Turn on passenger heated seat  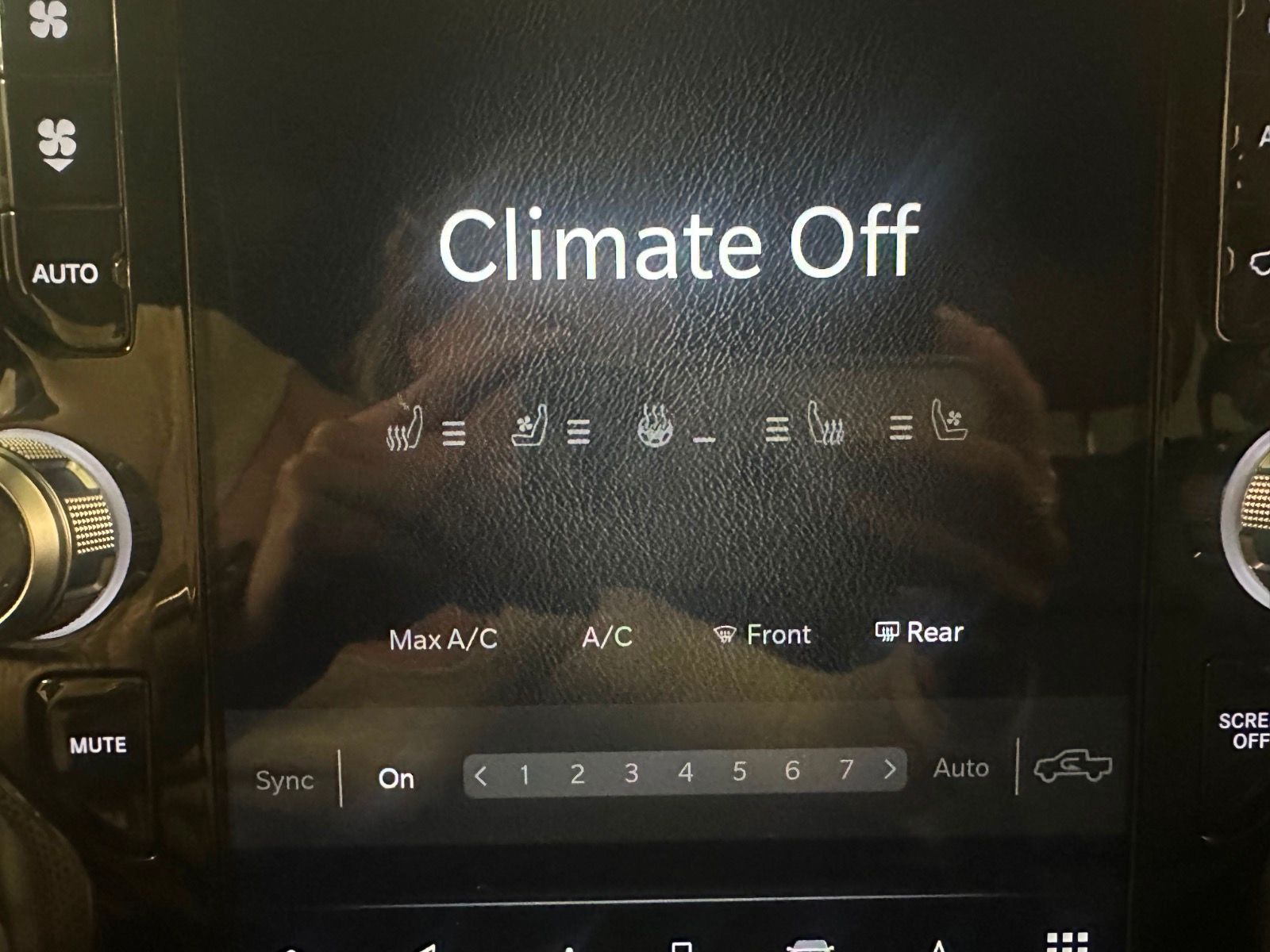(825, 425)
